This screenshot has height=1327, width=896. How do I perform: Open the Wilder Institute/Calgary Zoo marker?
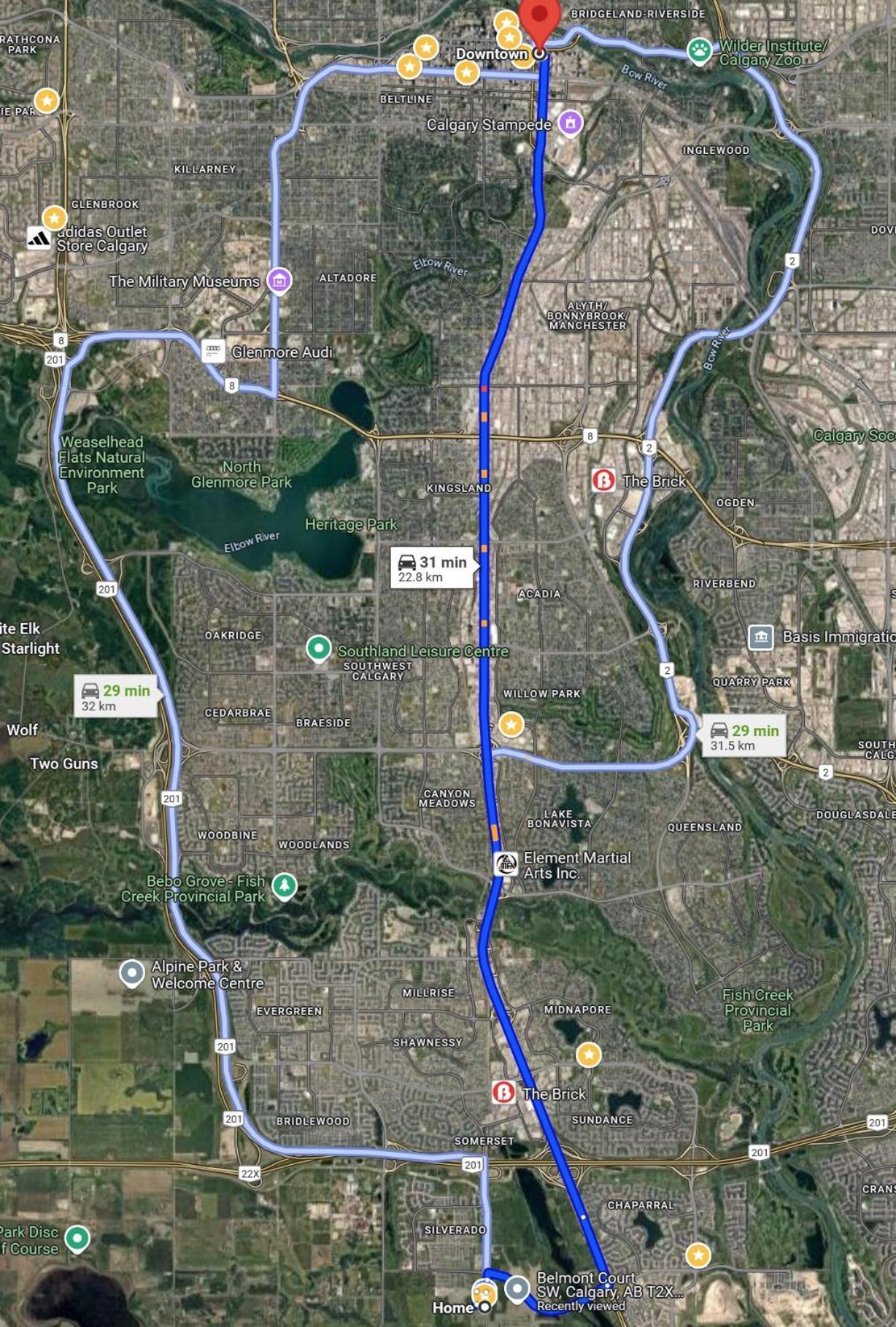pyautogui.click(x=700, y=51)
